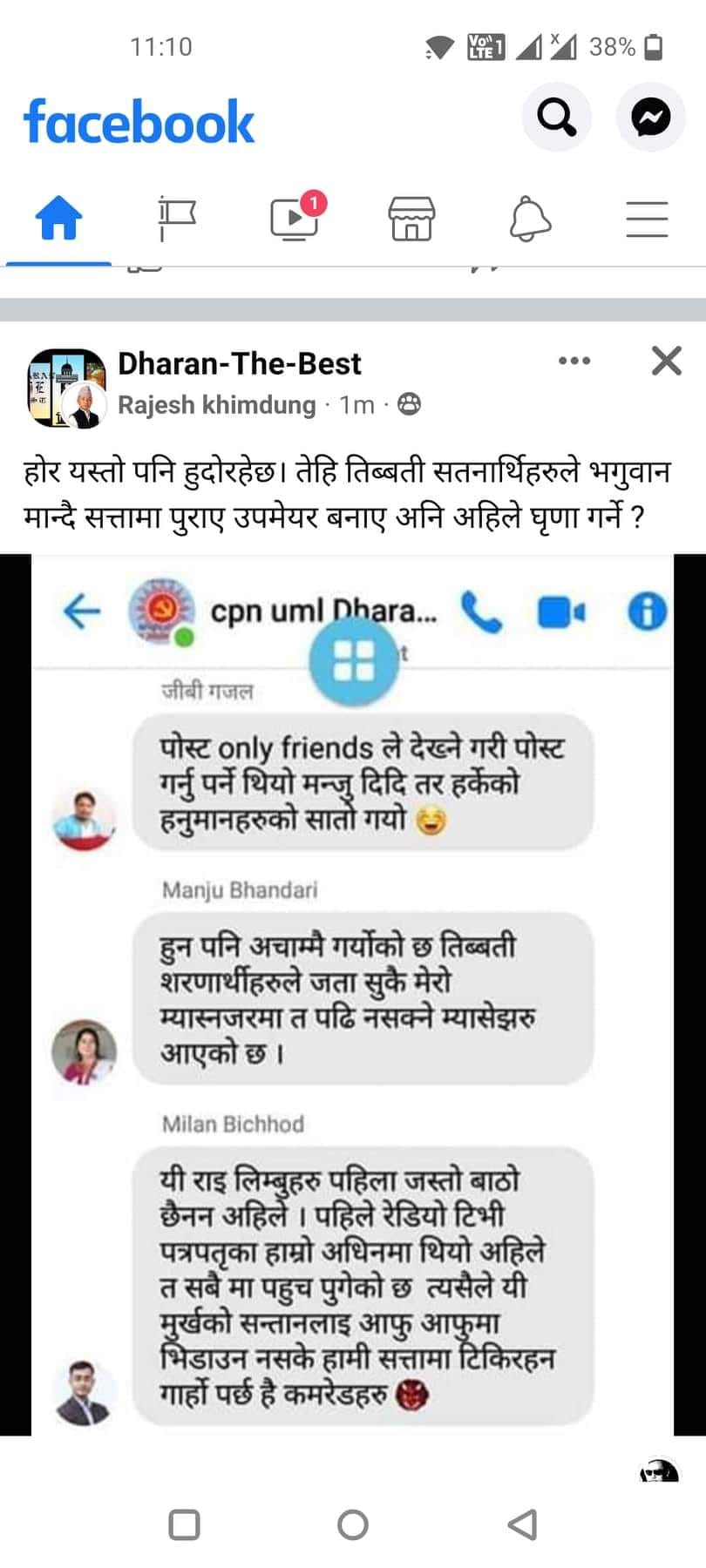The width and height of the screenshot is (706, 1568).
Task: Open the posted chat screenshot image
Action: [x=352, y=993]
